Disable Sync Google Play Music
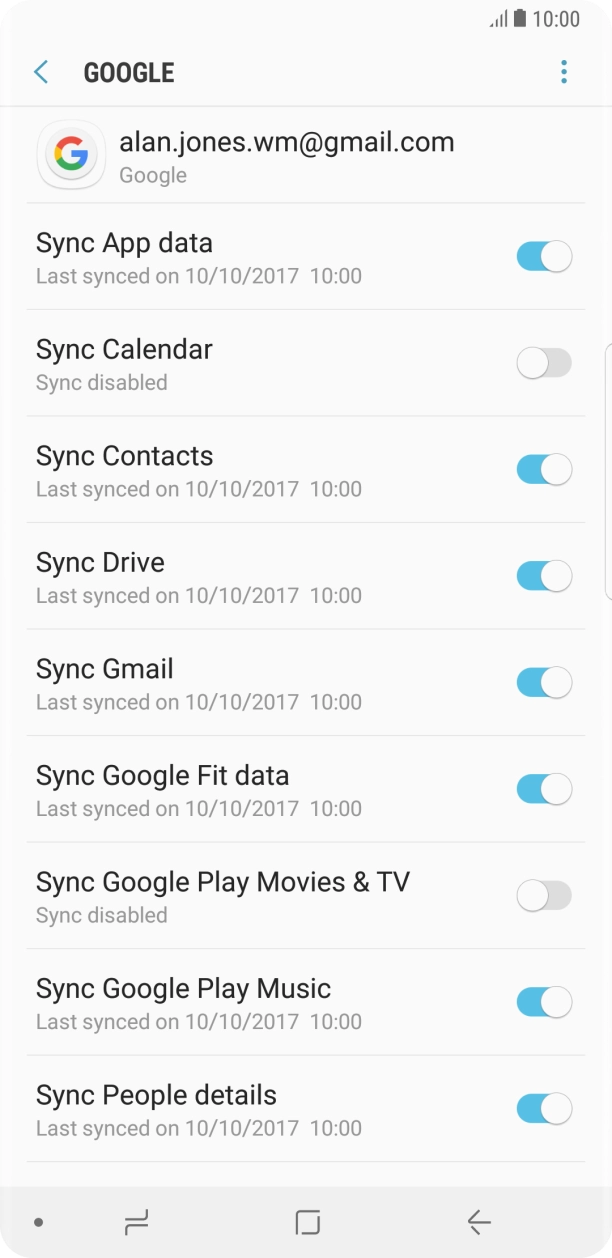Screen dimensions: 612x1258 (544, 1003)
